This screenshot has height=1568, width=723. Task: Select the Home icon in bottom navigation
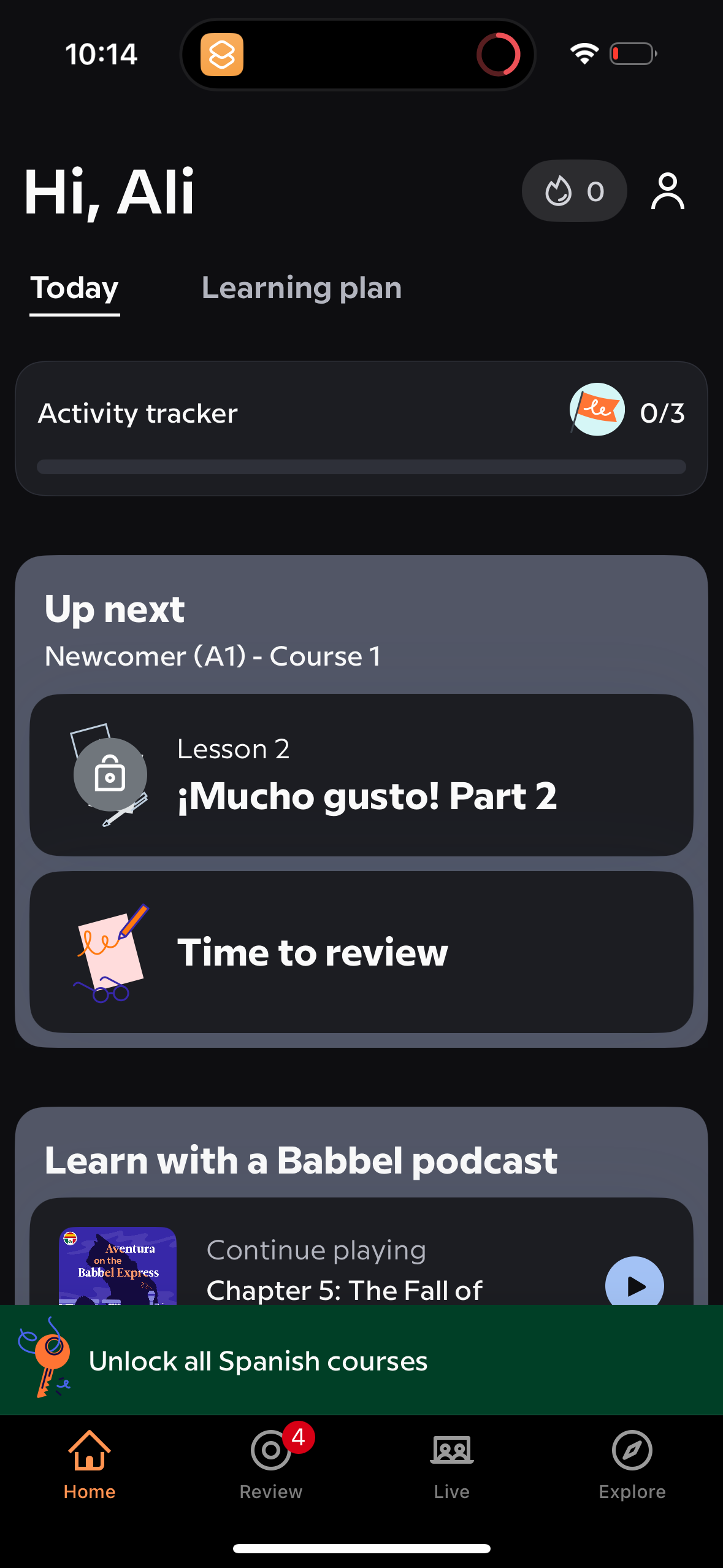click(90, 1466)
